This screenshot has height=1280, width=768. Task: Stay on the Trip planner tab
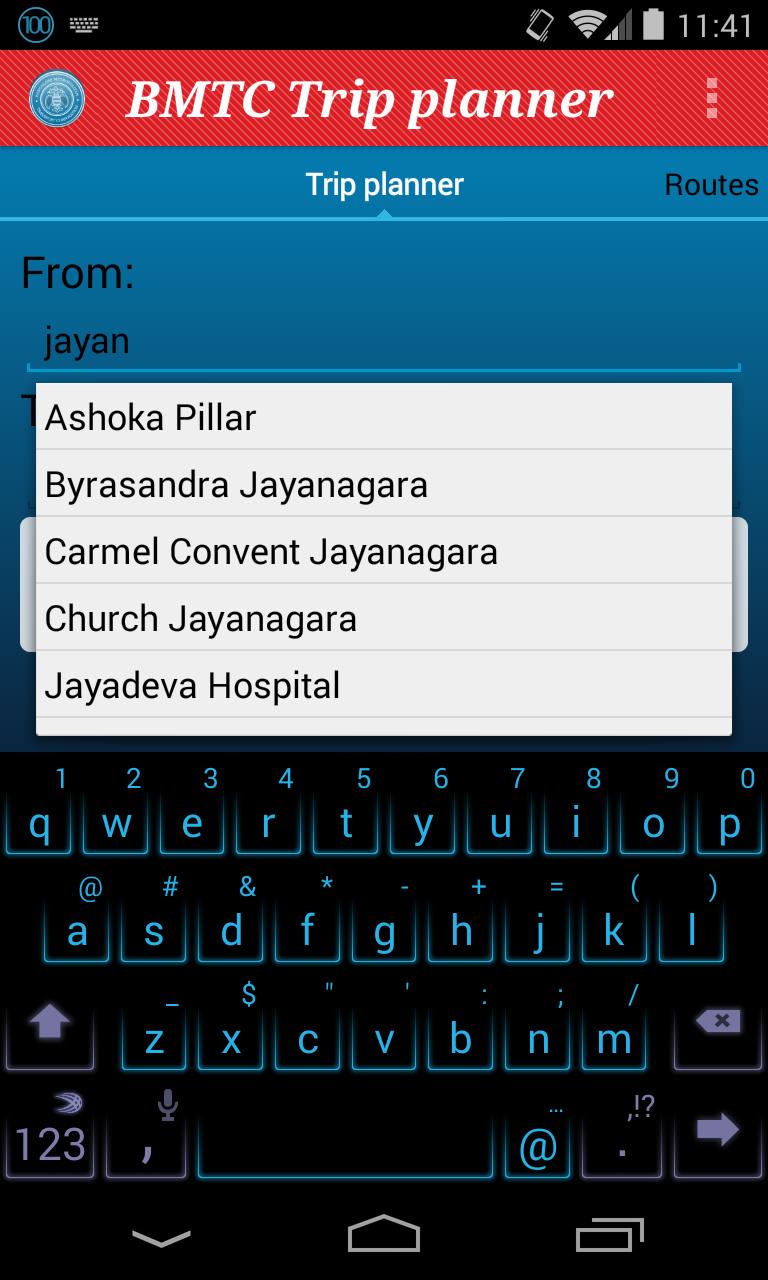[384, 184]
